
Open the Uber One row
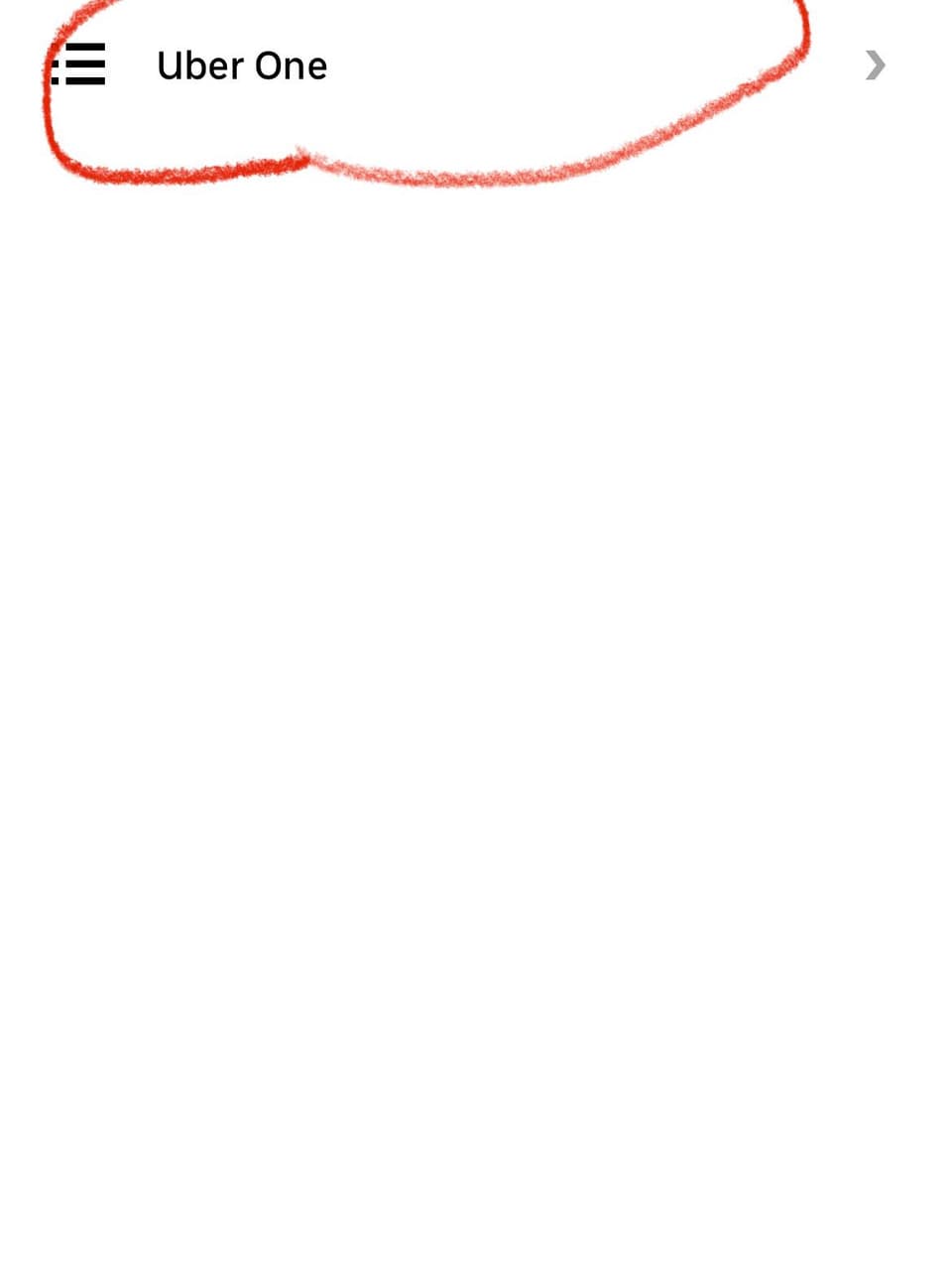pyautogui.click(x=242, y=66)
